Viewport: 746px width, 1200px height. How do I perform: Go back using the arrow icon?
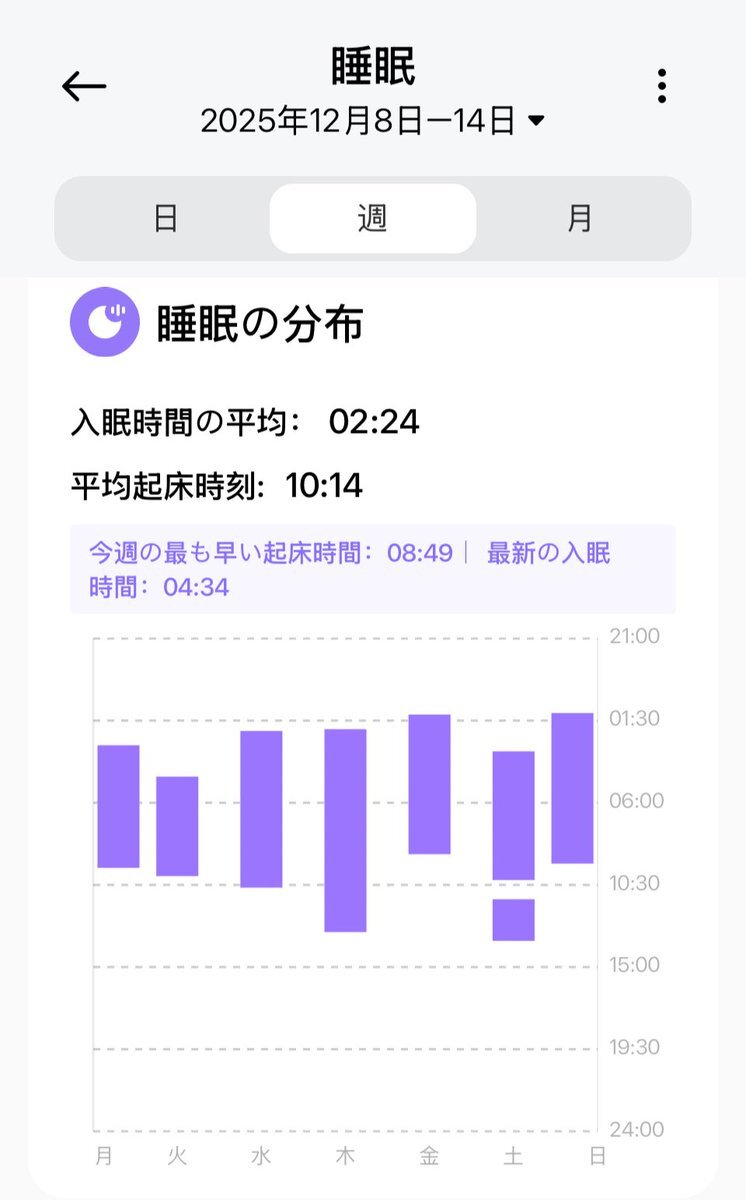(84, 87)
